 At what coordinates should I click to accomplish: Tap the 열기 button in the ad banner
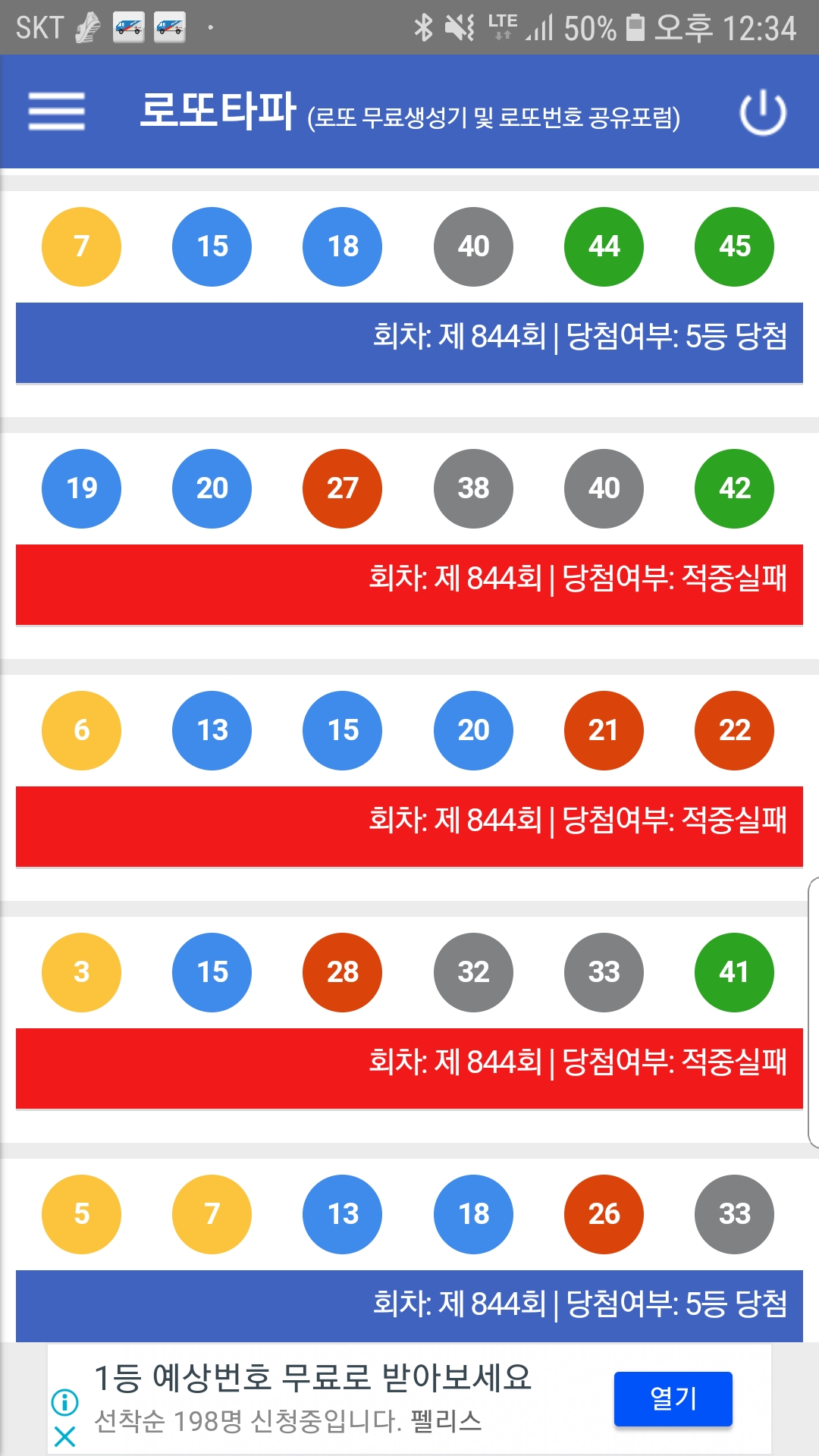pyautogui.click(x=673, y=1398)
